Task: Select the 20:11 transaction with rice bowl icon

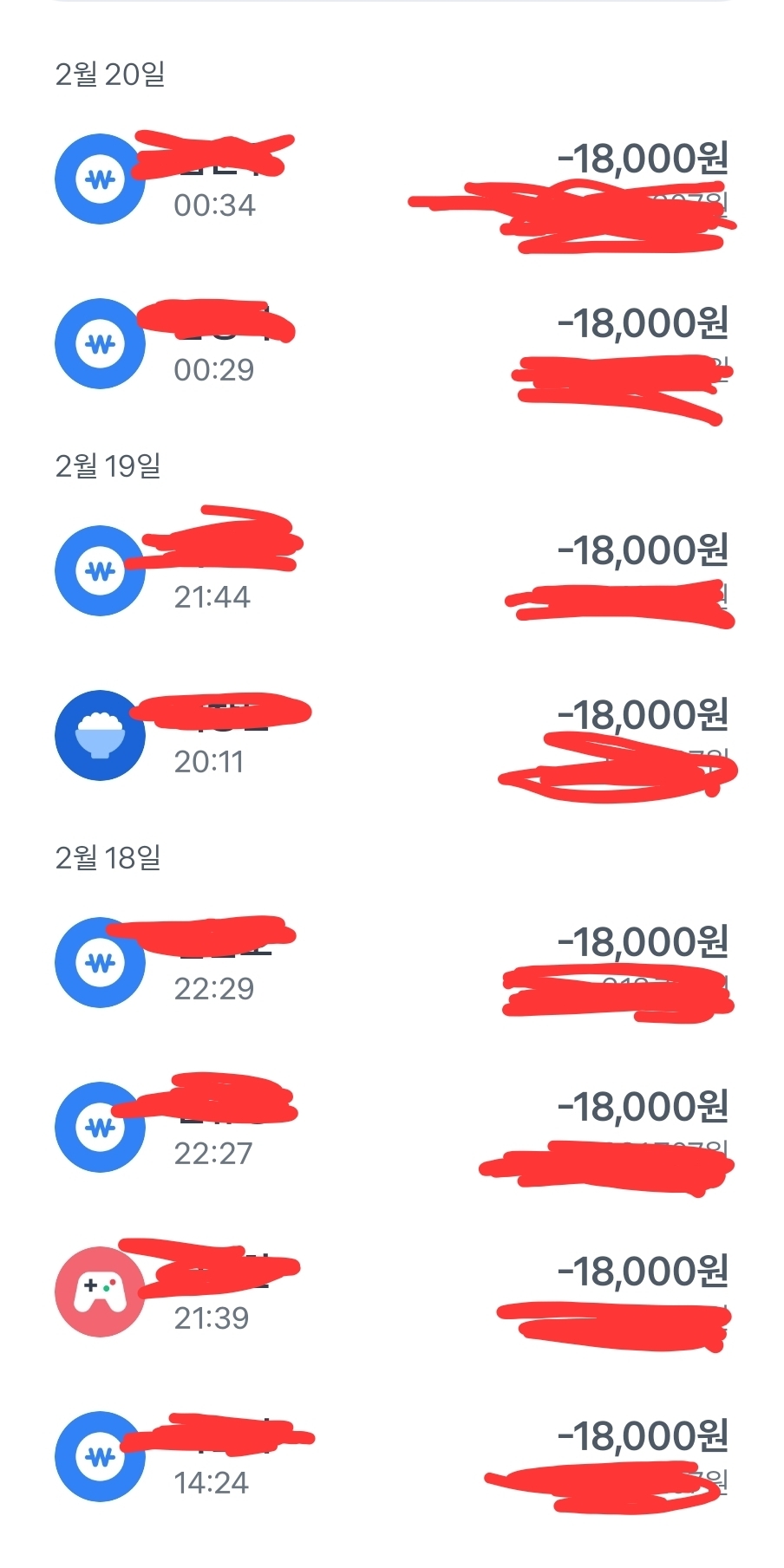Action: click(390, 737)
